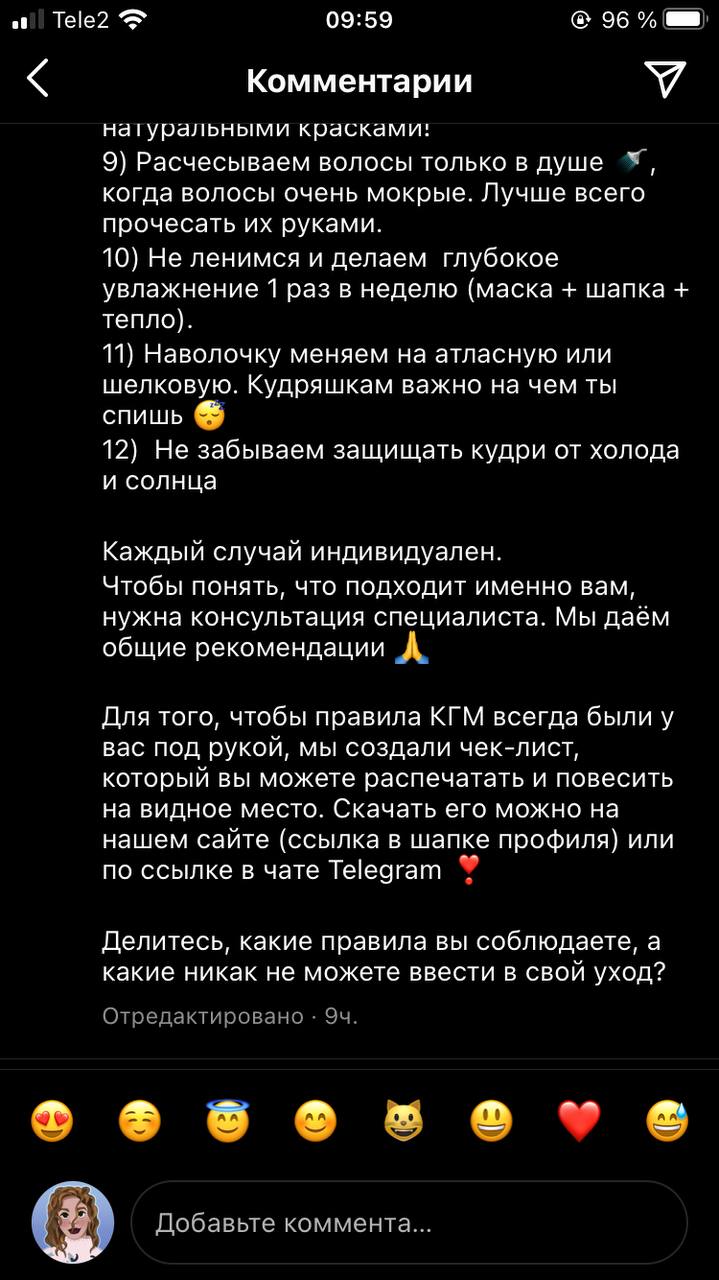719x1280 pixels.
Task: Insert the grinning face emoji
Action: click(x=491, y=1122)
